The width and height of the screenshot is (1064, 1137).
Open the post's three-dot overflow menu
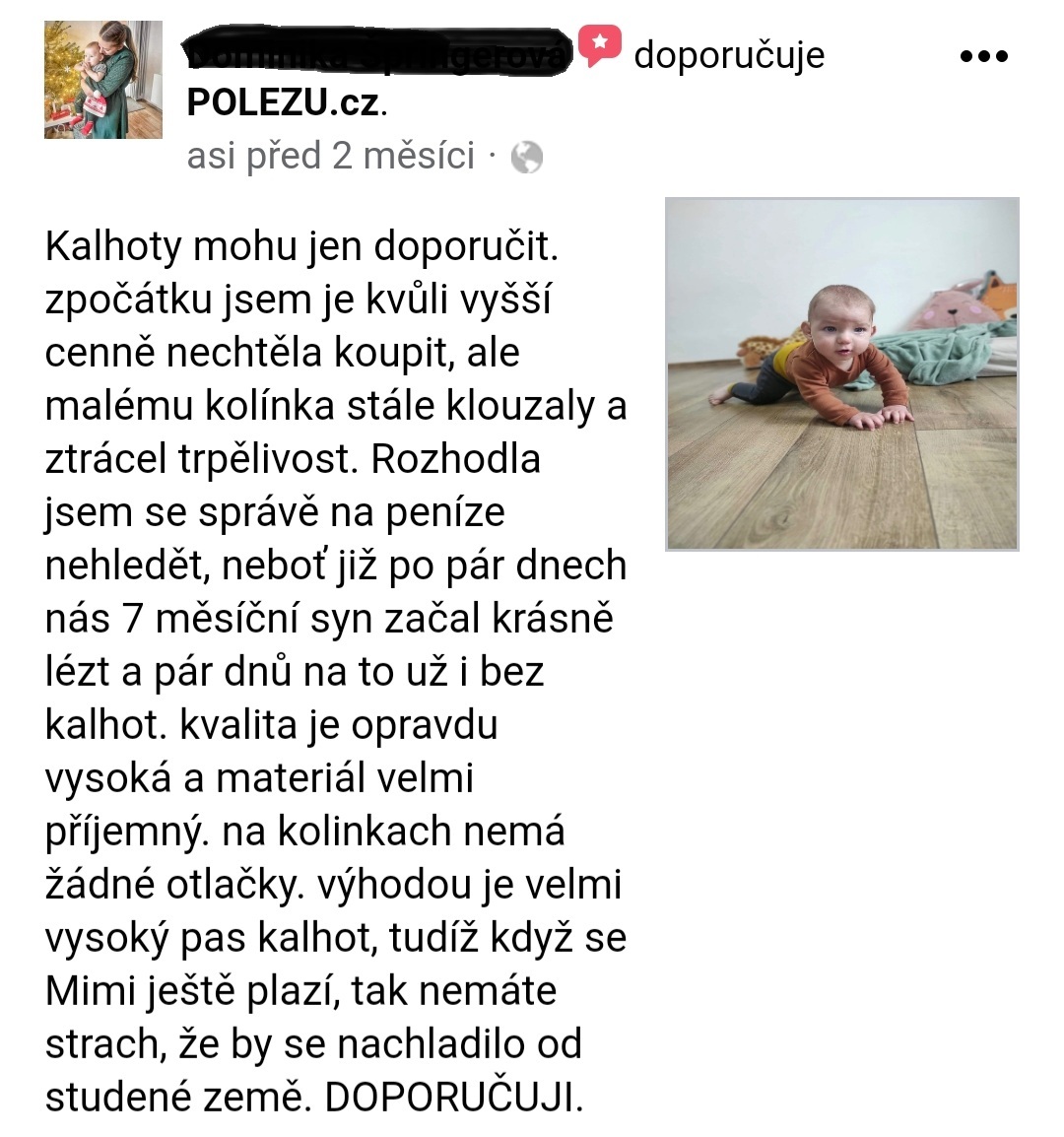point(983,56)
